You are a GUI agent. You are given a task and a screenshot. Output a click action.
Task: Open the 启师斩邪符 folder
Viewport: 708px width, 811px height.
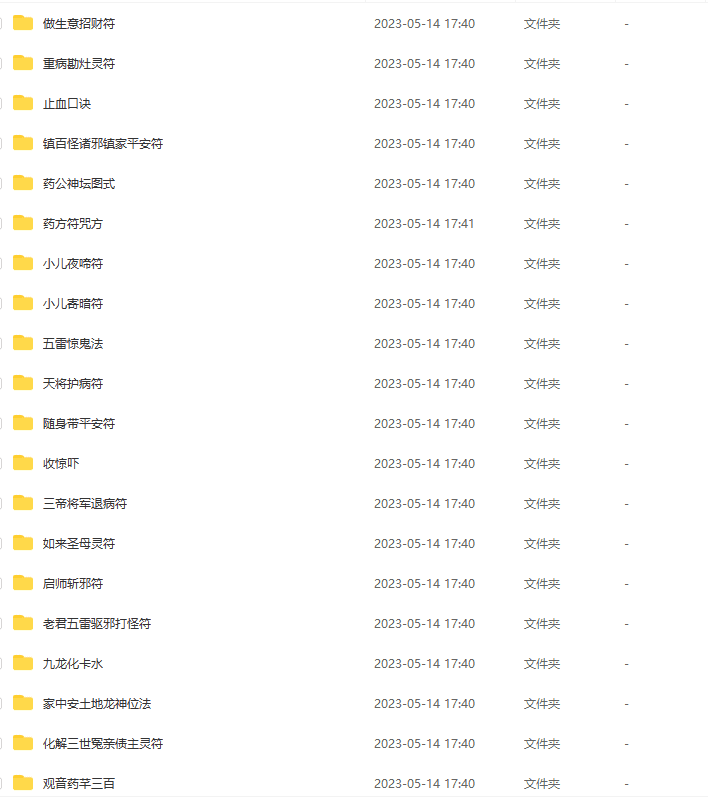click(72, 583)
